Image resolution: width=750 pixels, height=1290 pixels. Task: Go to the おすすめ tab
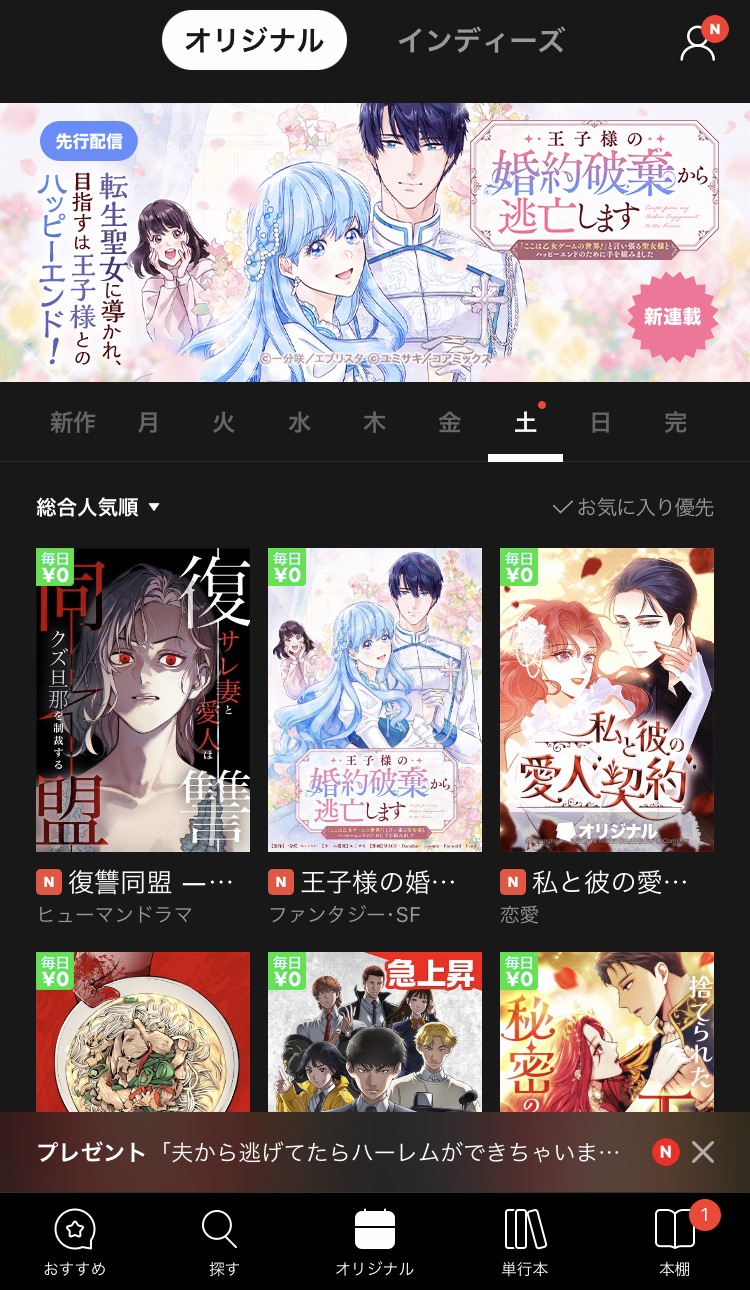[75, 1241]
